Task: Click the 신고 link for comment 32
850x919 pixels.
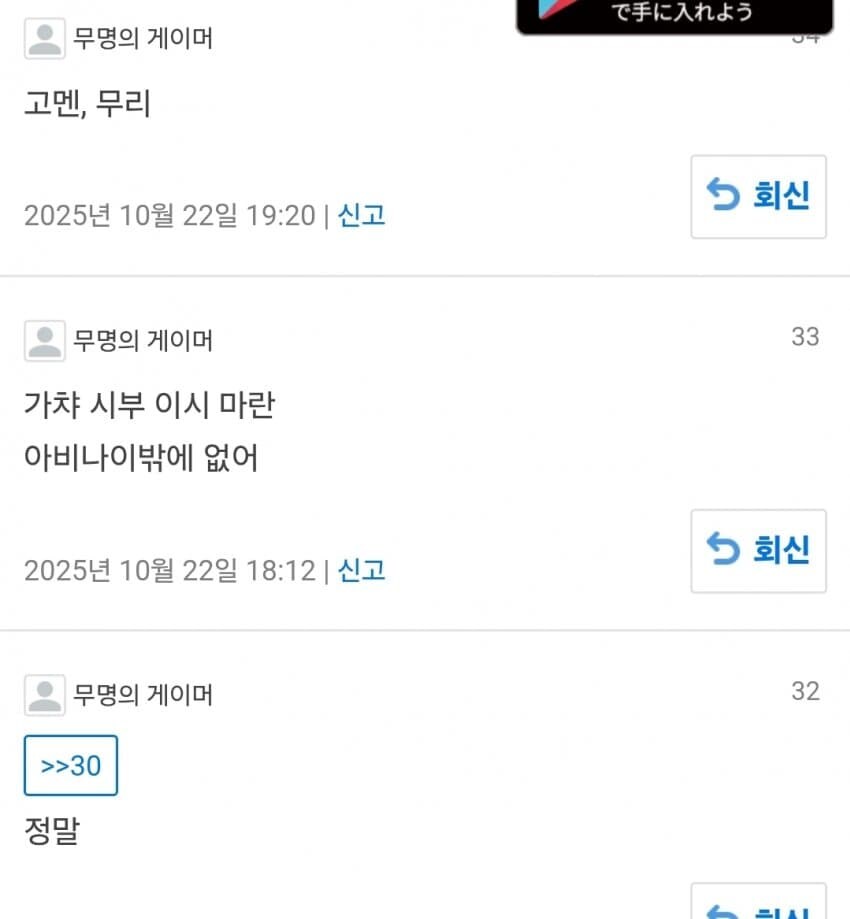Action: (x=362, y=915)
